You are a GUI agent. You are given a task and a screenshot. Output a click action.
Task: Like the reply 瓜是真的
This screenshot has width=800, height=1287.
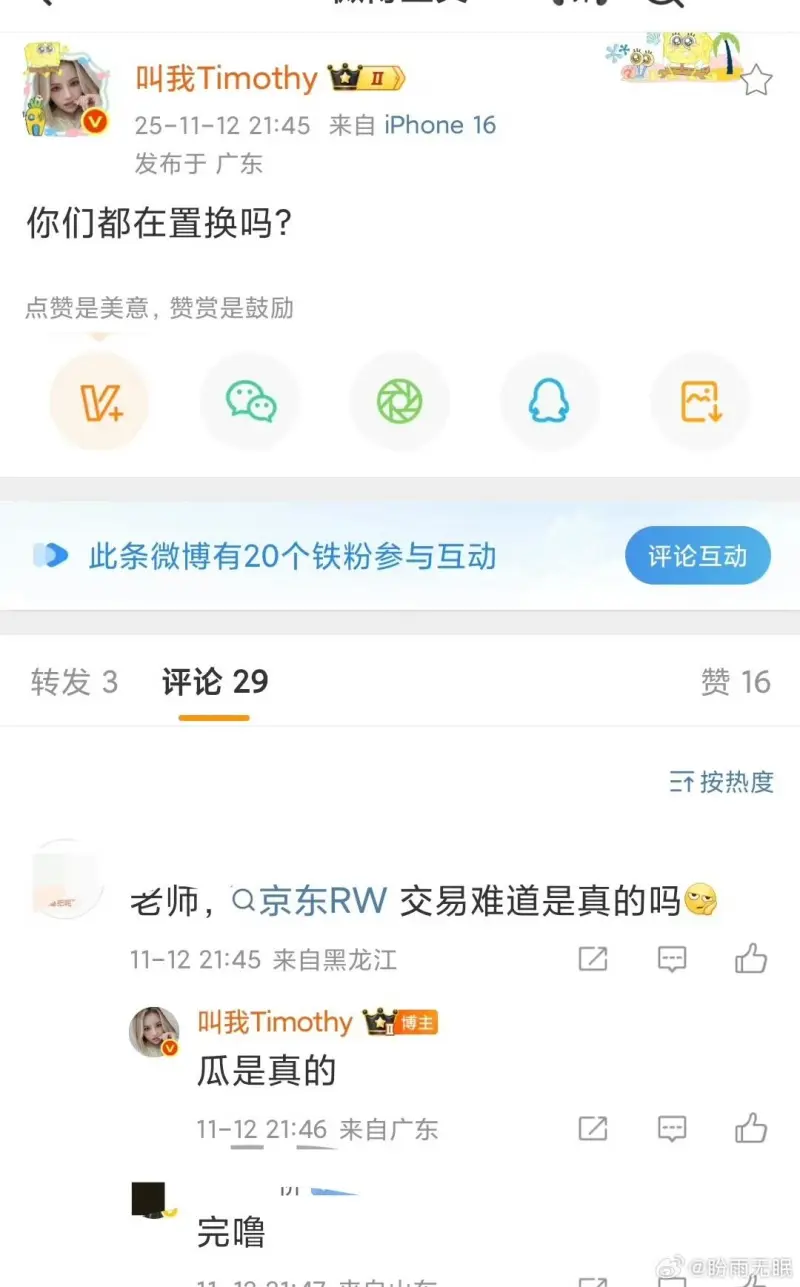click(751, 1129)
